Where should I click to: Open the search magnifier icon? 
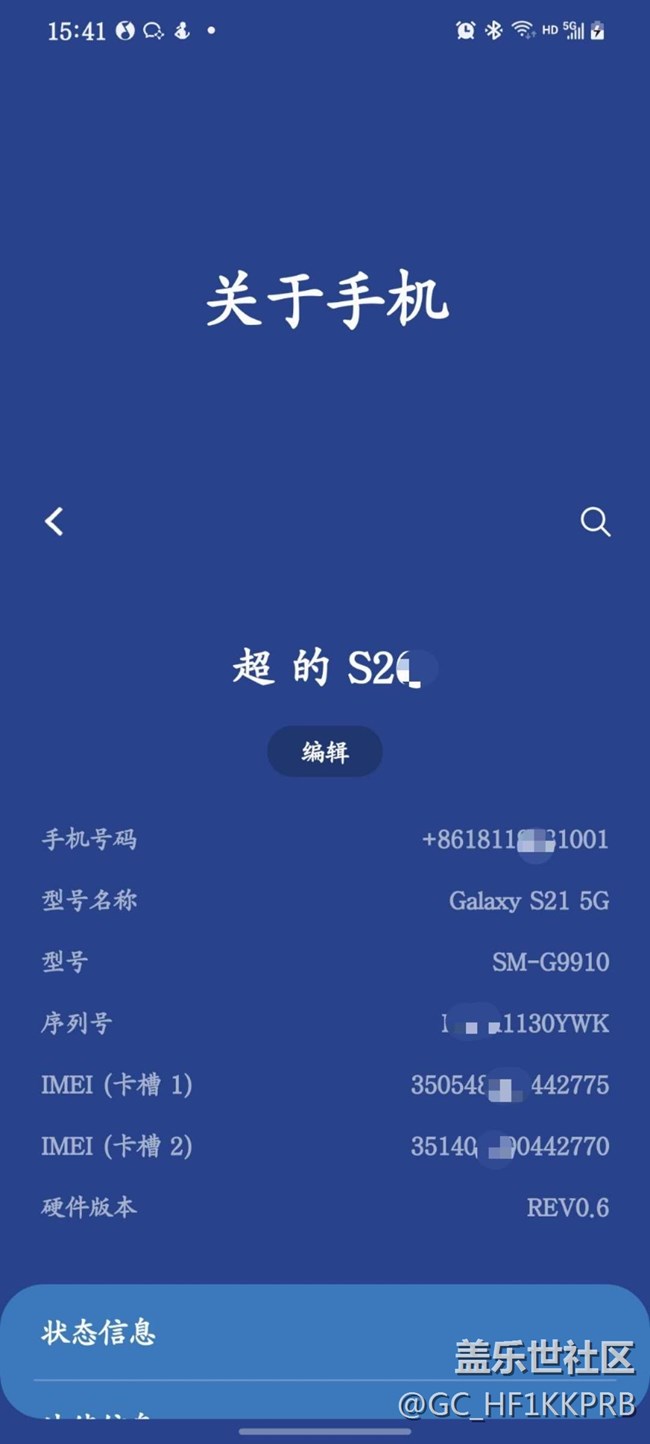click(x=595, y=521)
